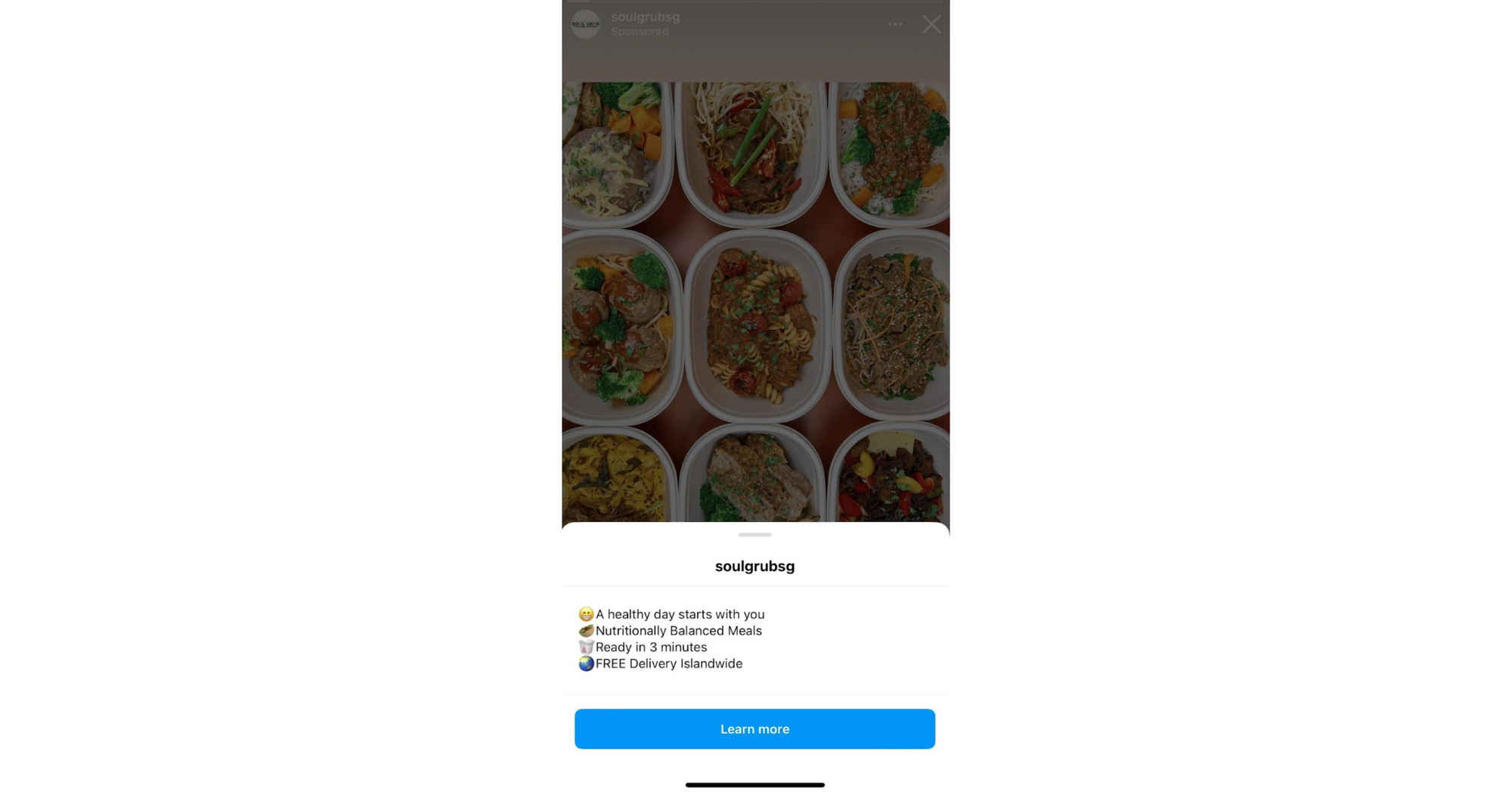
Task: Close the sponsored story
Action: 931,24
